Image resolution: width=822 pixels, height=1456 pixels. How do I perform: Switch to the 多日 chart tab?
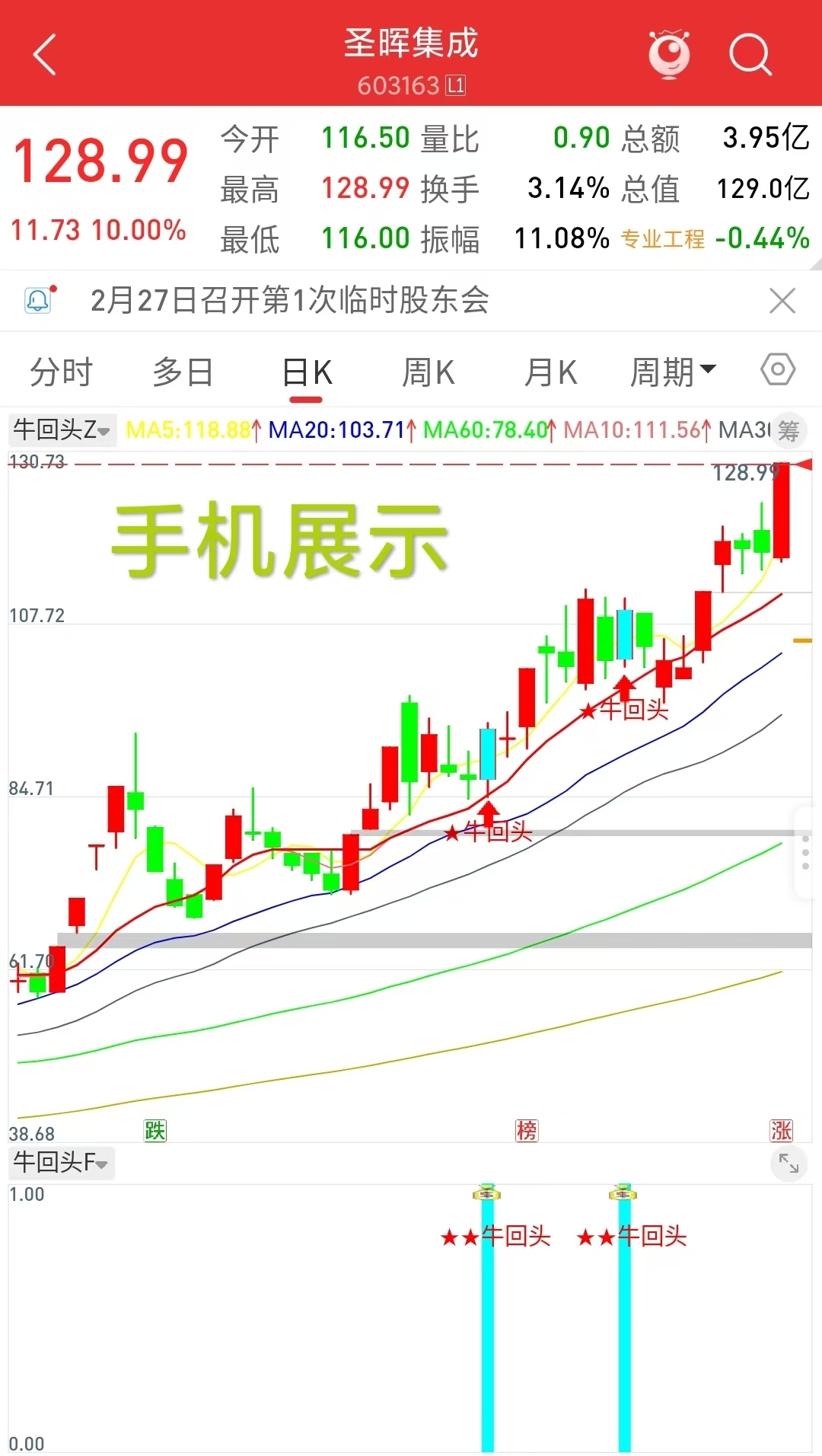(183, 373)
